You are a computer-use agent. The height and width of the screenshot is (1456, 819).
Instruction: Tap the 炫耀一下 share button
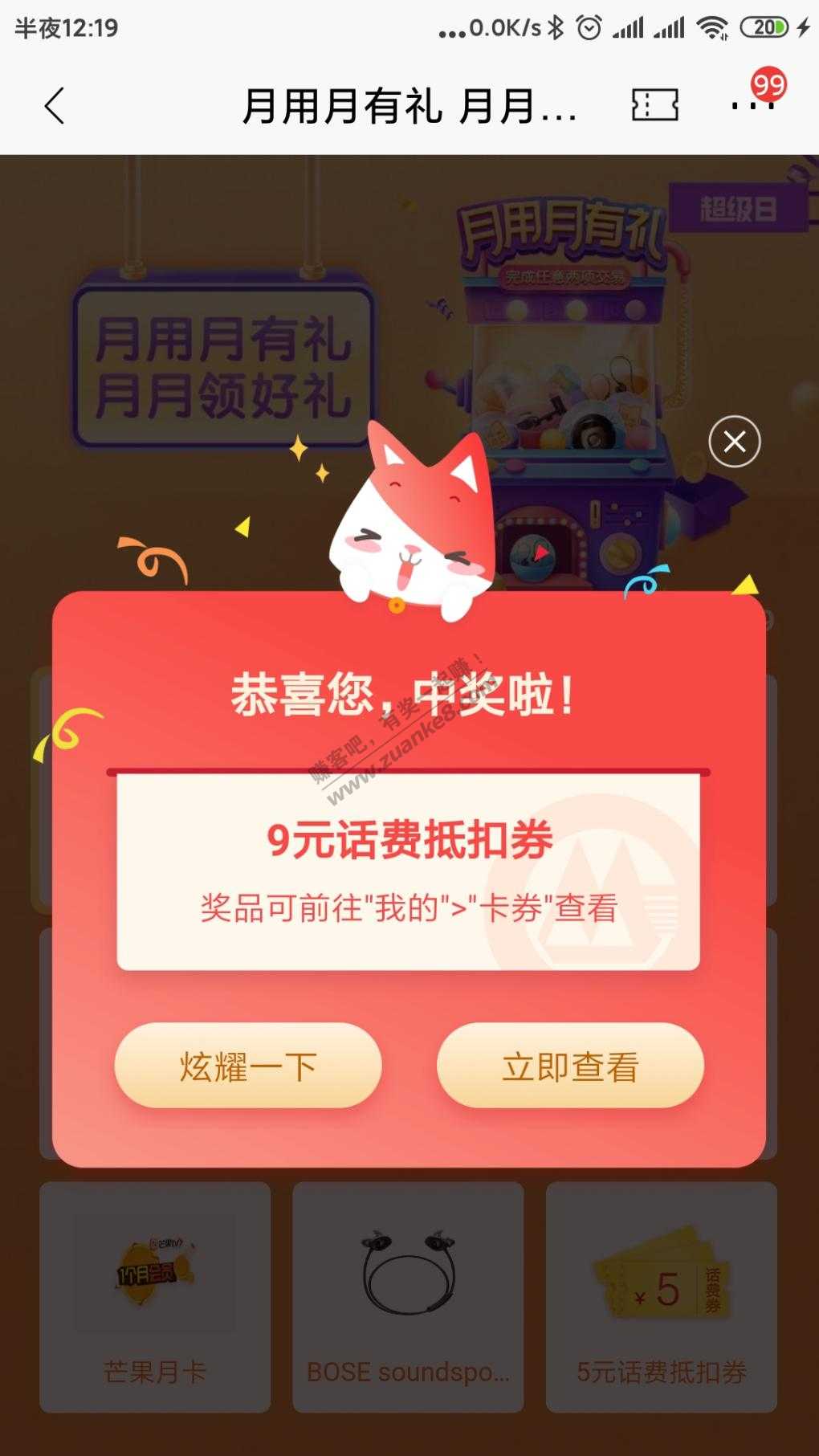[248, 1066]
